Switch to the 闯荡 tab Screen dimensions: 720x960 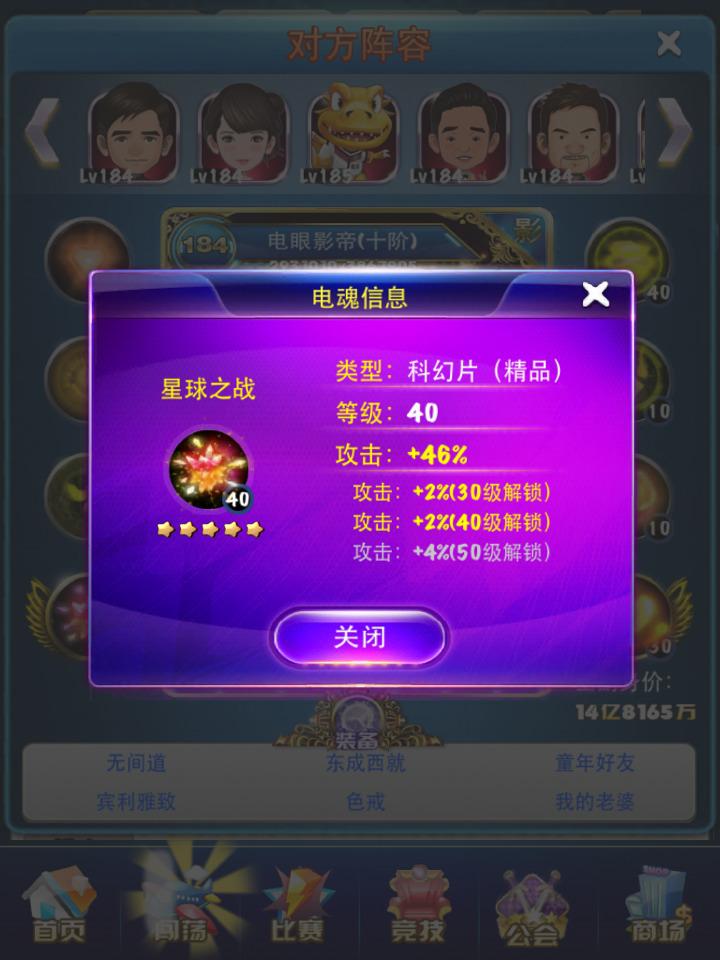(x=177, y=906)
